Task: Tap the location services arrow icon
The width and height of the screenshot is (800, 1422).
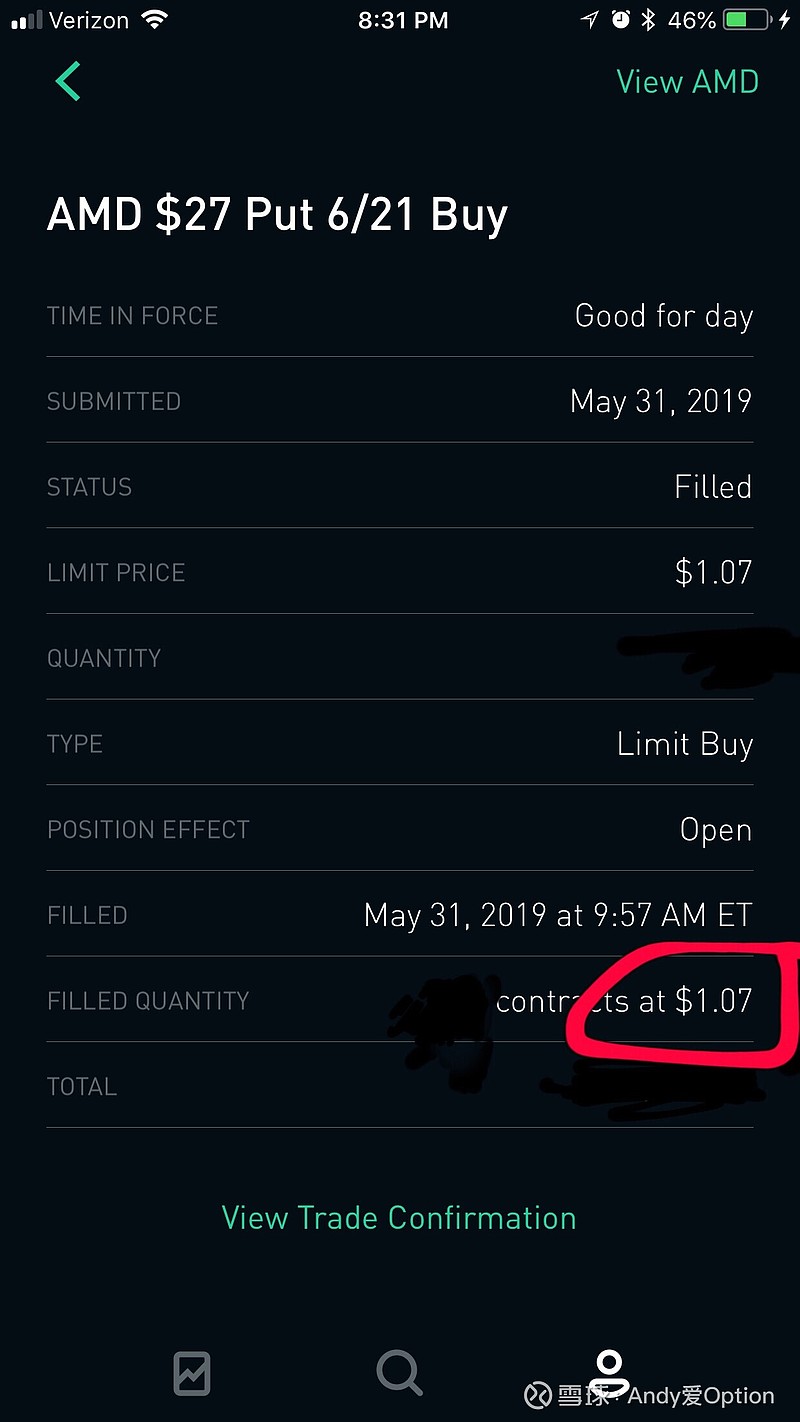Action: (589, 18)
